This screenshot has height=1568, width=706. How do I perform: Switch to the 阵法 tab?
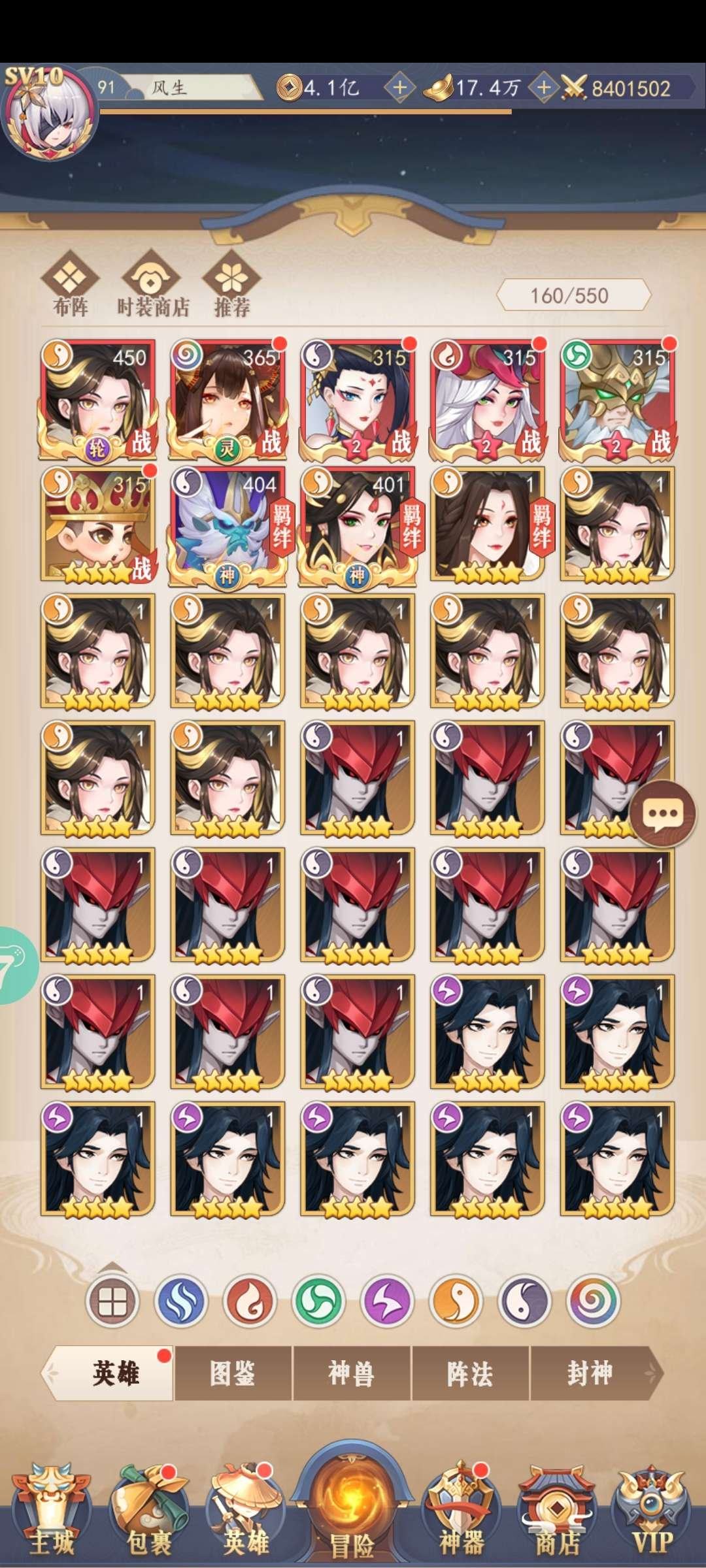click(x=470, y=1373)
